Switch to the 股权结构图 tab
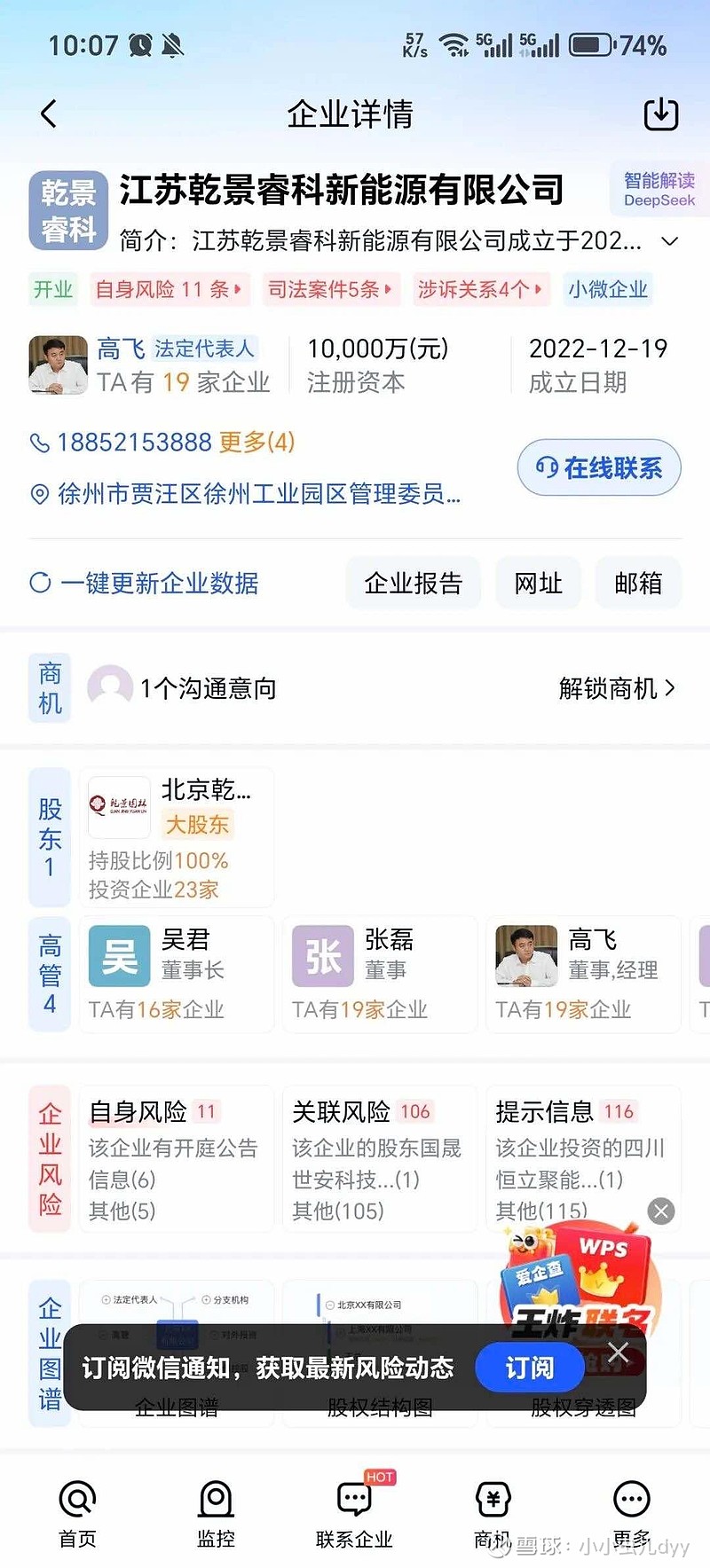 tap(379, 1408)
